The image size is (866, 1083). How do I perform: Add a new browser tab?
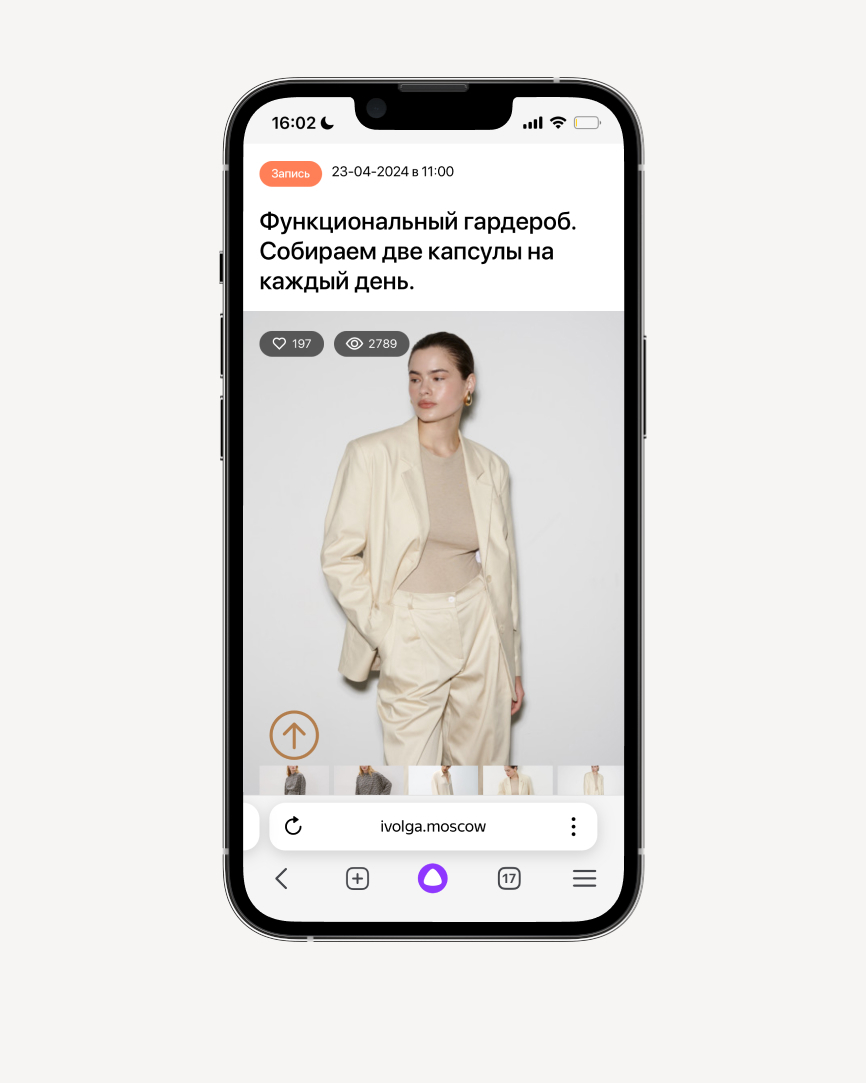coord(357,879)
